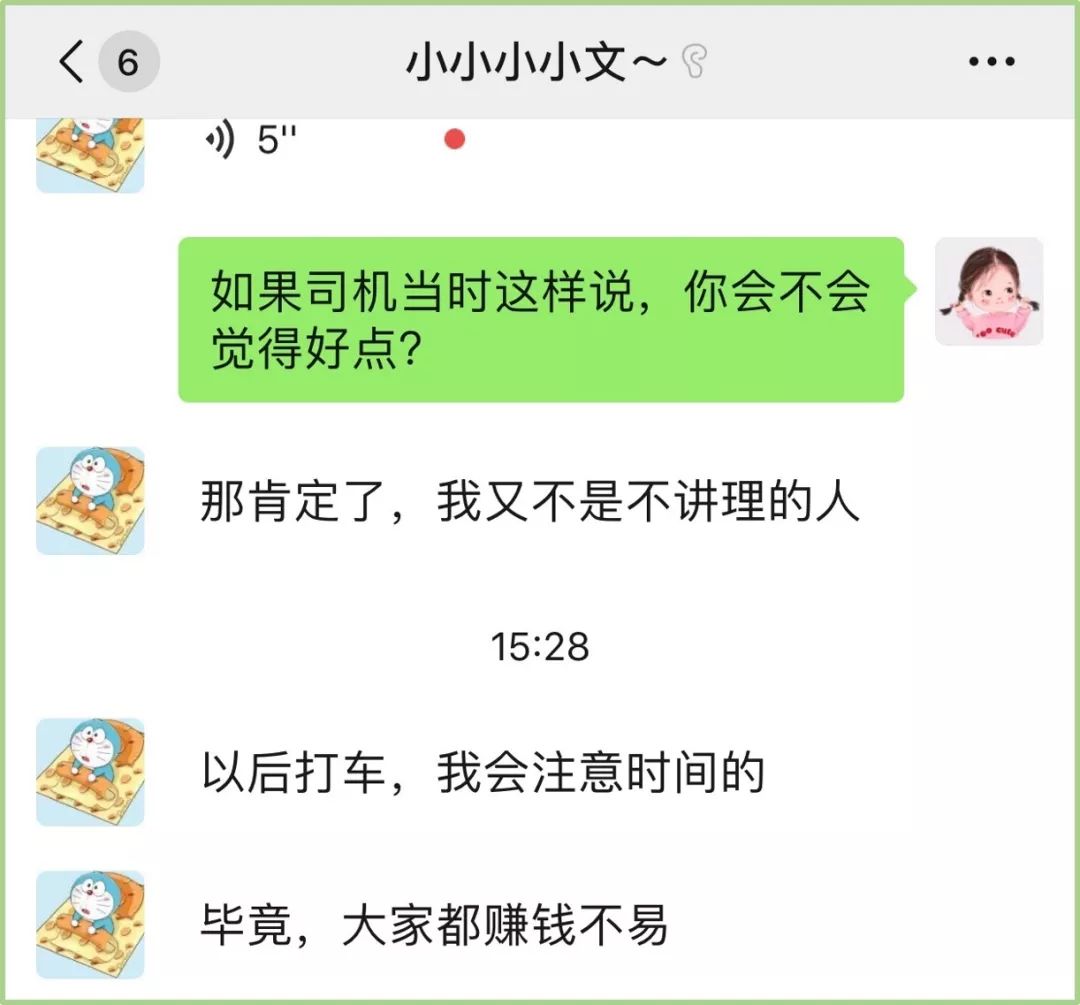Open Doraemon avatar beside 那肯定了 message
This screenshot has height=1005, width=1080.
tap(90, 501)
